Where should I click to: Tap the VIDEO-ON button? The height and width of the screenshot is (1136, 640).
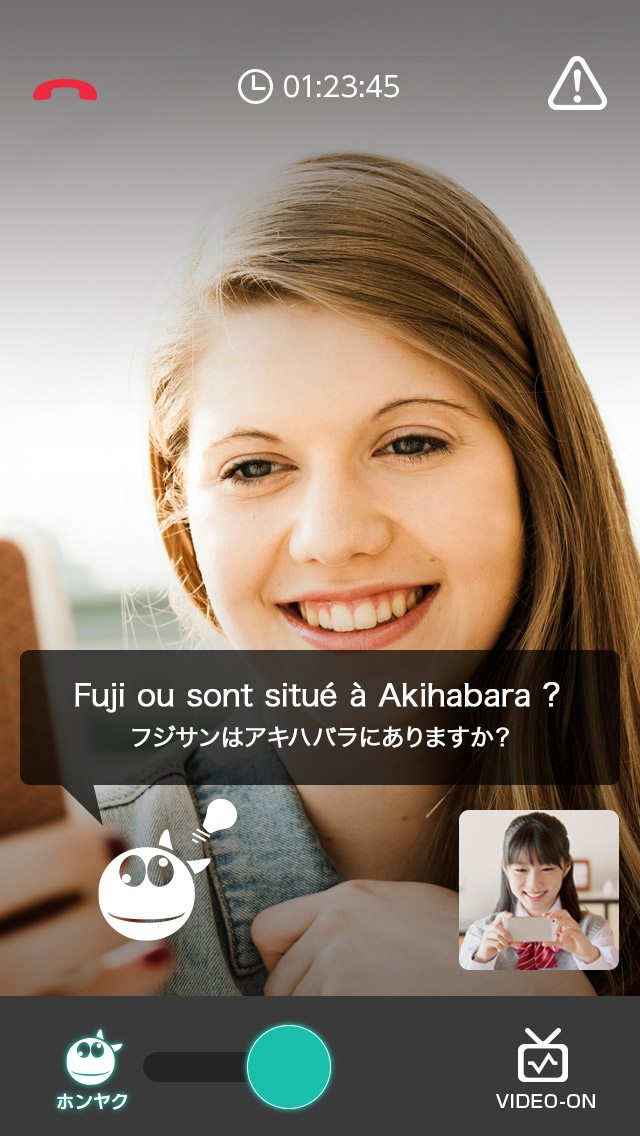tap(545, 1070)
